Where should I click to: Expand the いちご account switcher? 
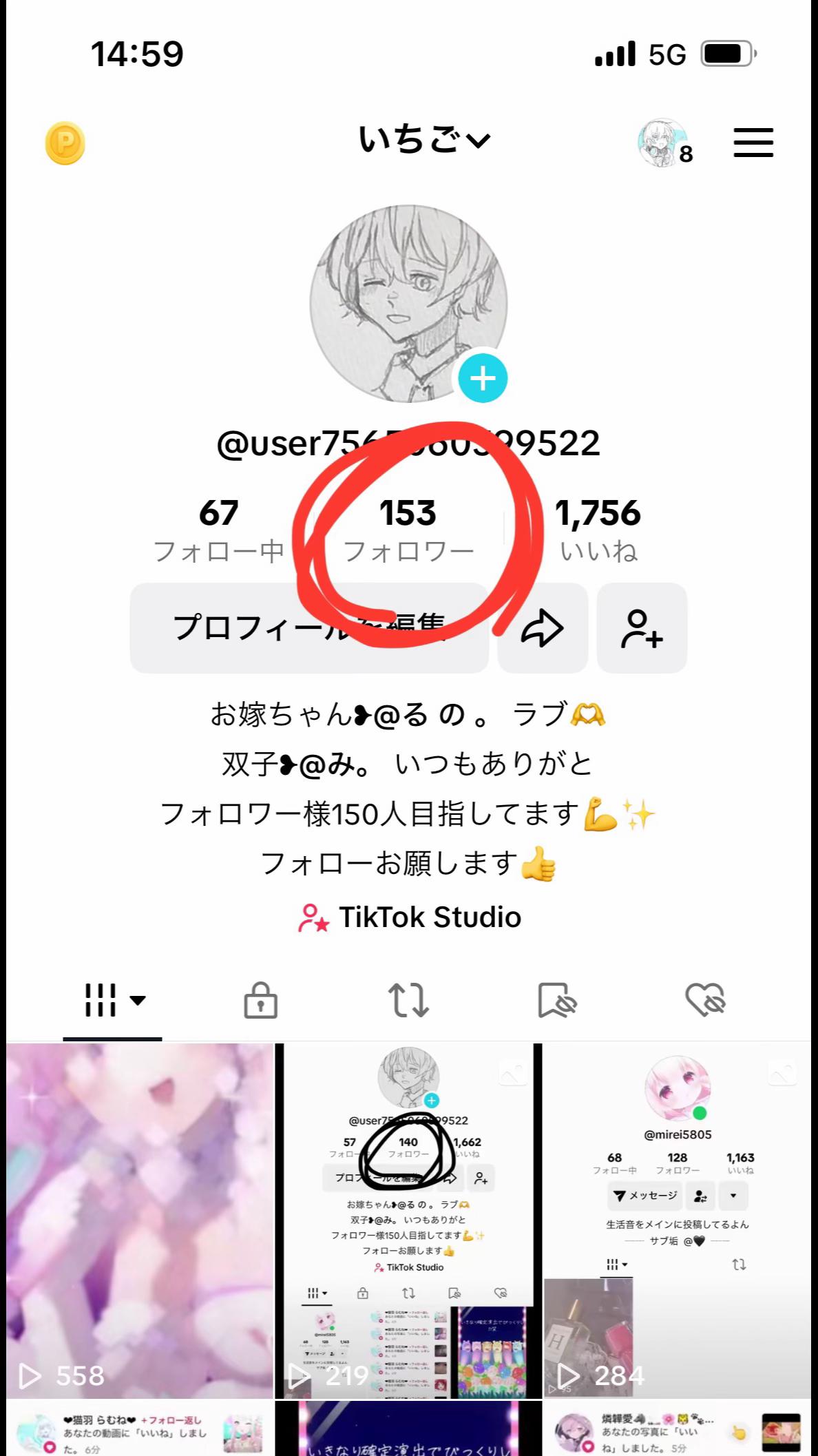point(424,141)
